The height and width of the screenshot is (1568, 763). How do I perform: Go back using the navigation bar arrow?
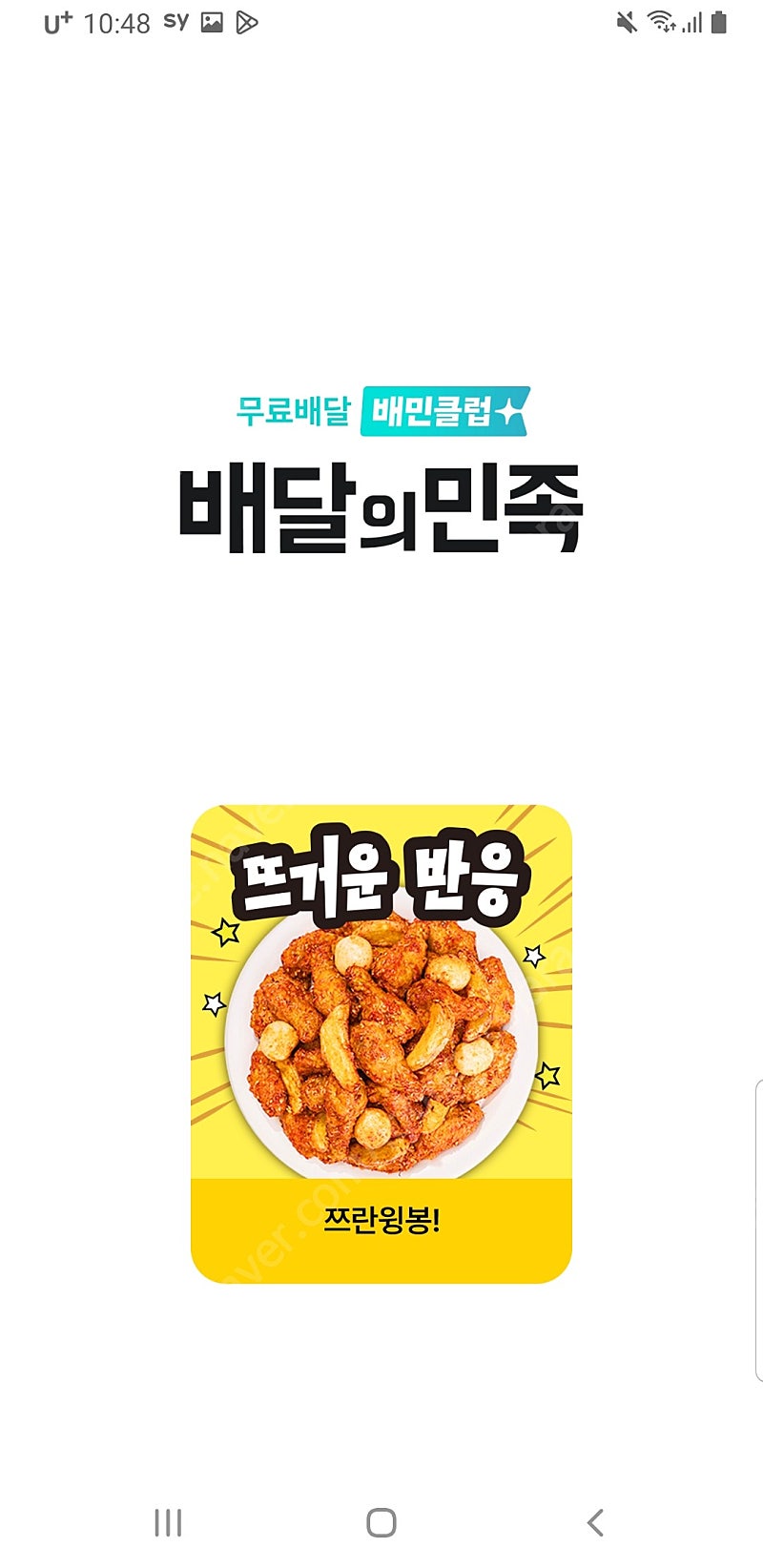(x=595, y=1522)
